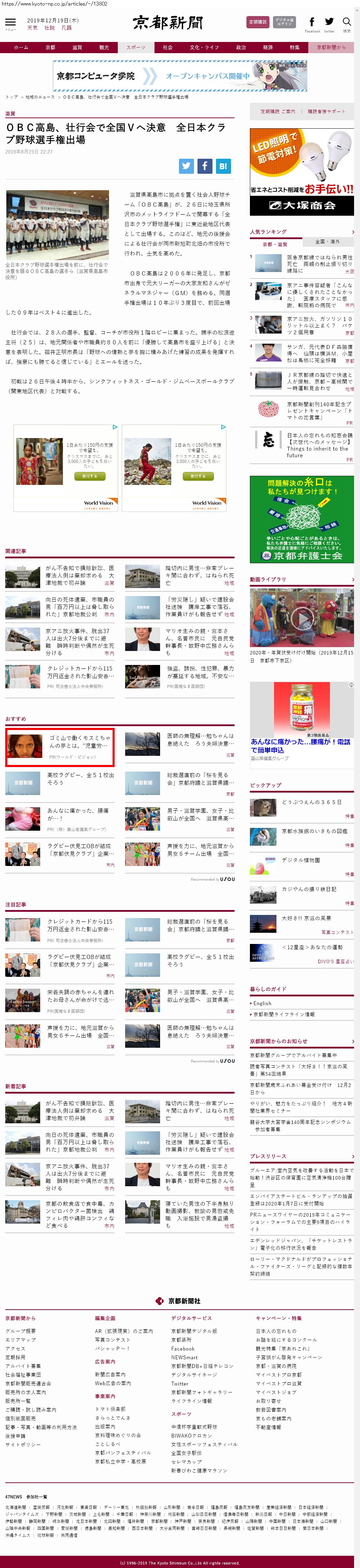
Task: Open どうぶつえんの365日 in ピックアップ
Action: pos(311,802)
